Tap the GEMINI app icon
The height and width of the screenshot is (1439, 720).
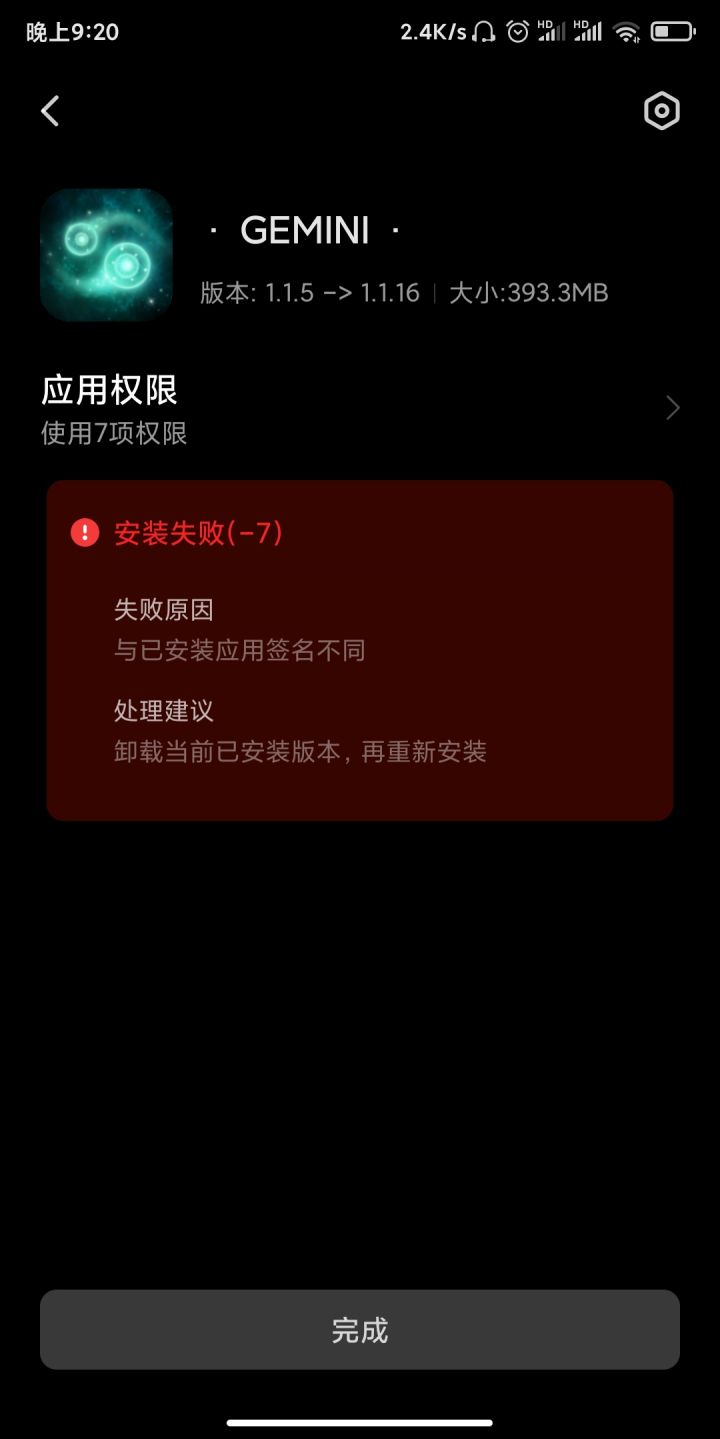pos(106,254)
